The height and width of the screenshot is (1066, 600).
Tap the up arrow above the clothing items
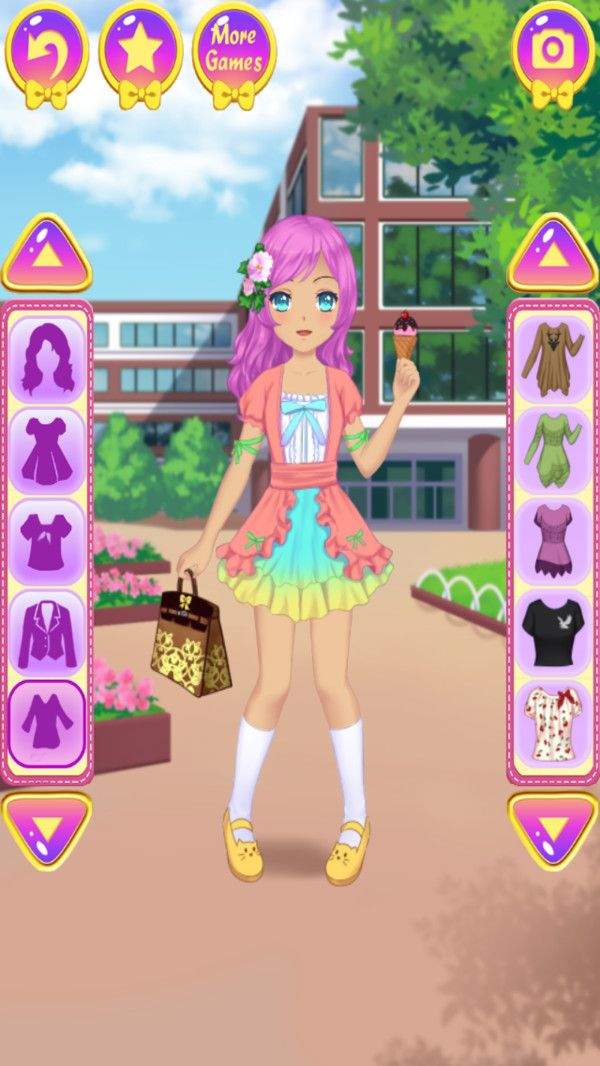[553, 255]
